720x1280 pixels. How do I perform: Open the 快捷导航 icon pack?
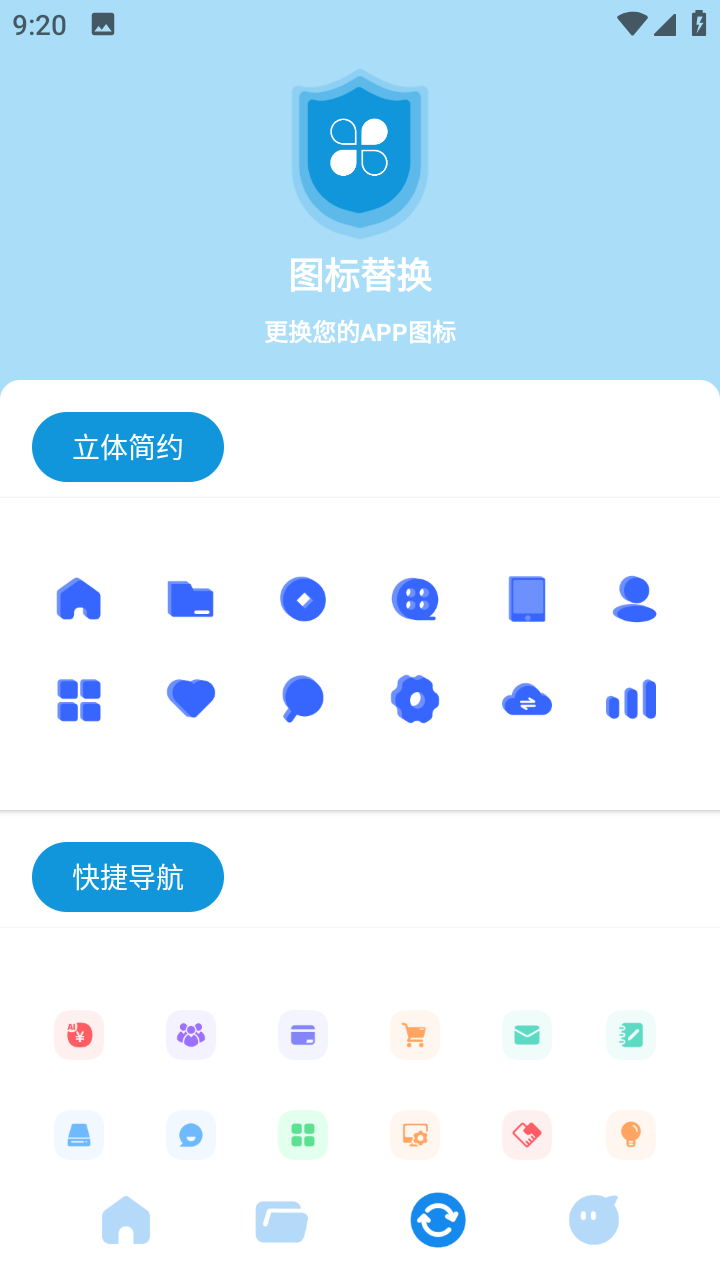128,877
